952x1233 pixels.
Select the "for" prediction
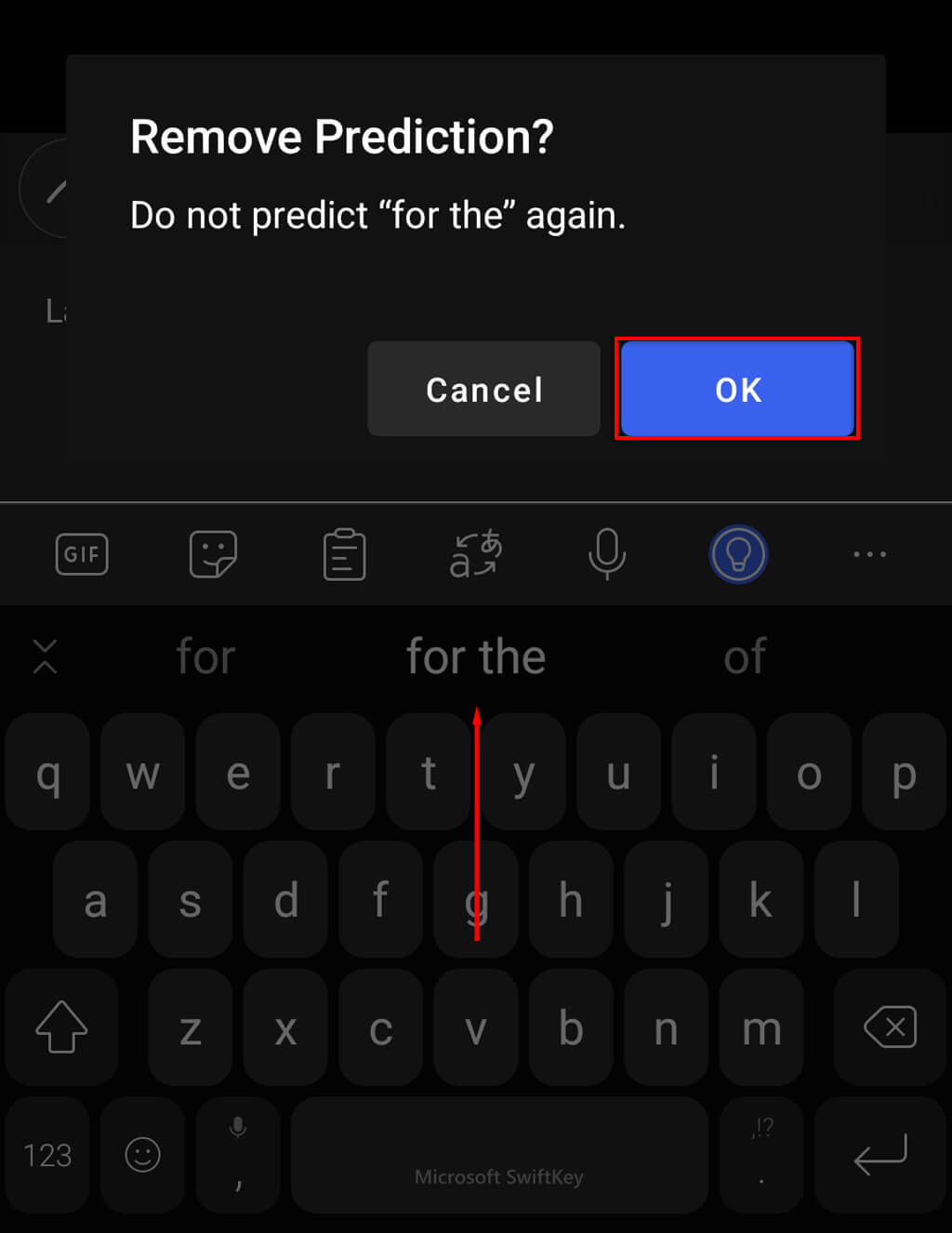pyautogui.click(x=205, y=657)
